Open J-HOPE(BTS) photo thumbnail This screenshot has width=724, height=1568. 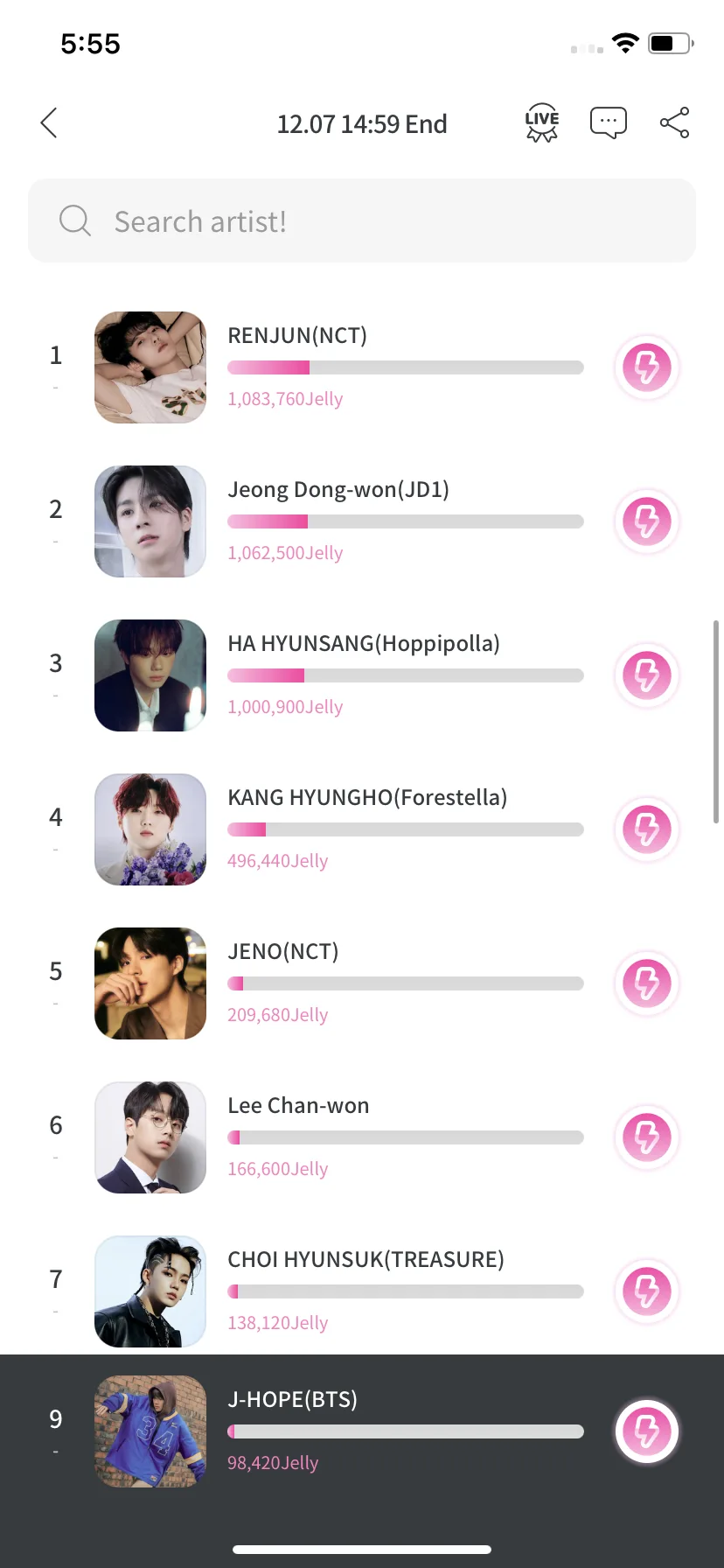pyautogui.click(x=150, y=1431)
